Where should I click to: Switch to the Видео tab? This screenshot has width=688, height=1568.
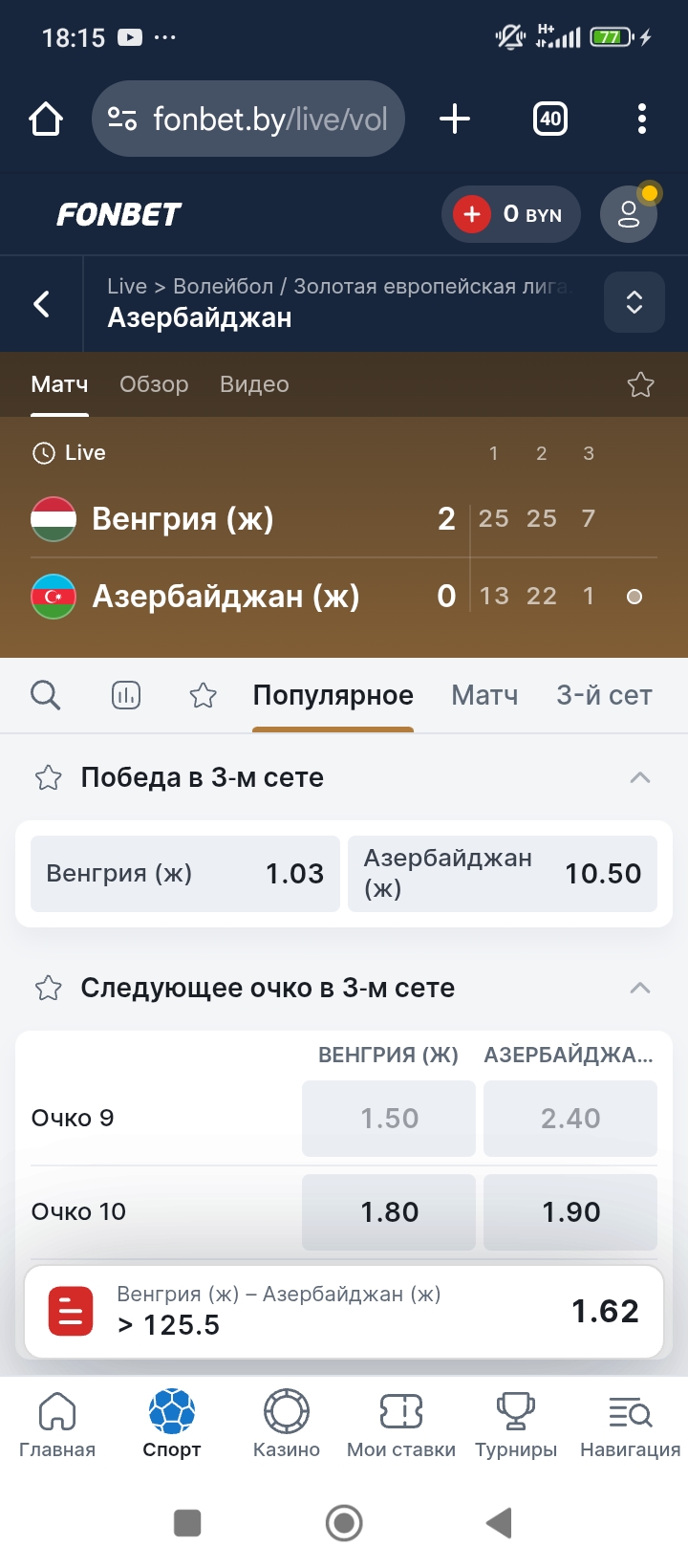click(x=253, y=383)
